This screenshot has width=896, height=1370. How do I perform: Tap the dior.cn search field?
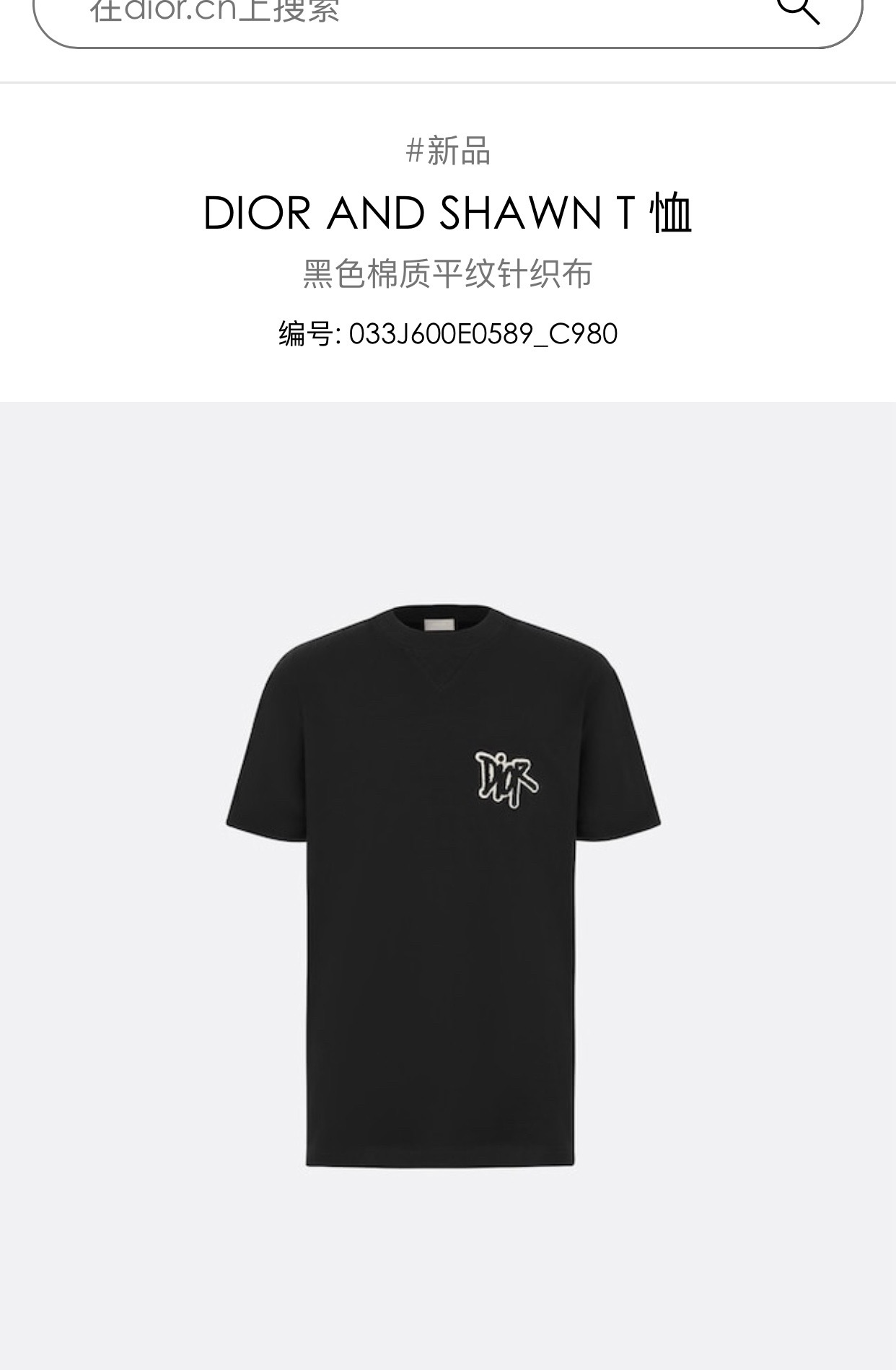(404, 14)
